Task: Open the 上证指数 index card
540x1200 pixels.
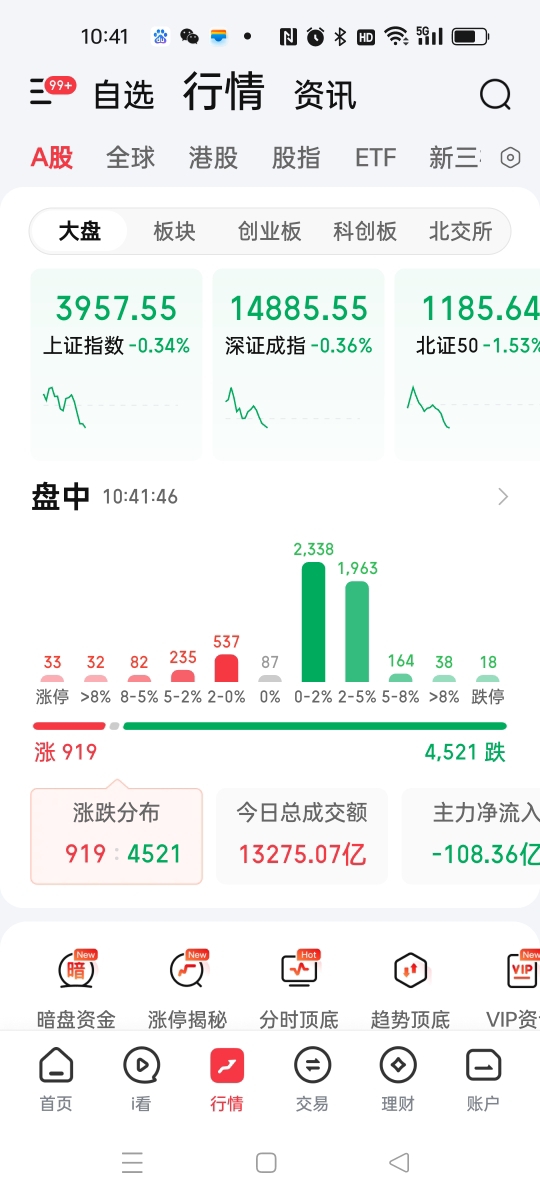Action: point(116,363)
